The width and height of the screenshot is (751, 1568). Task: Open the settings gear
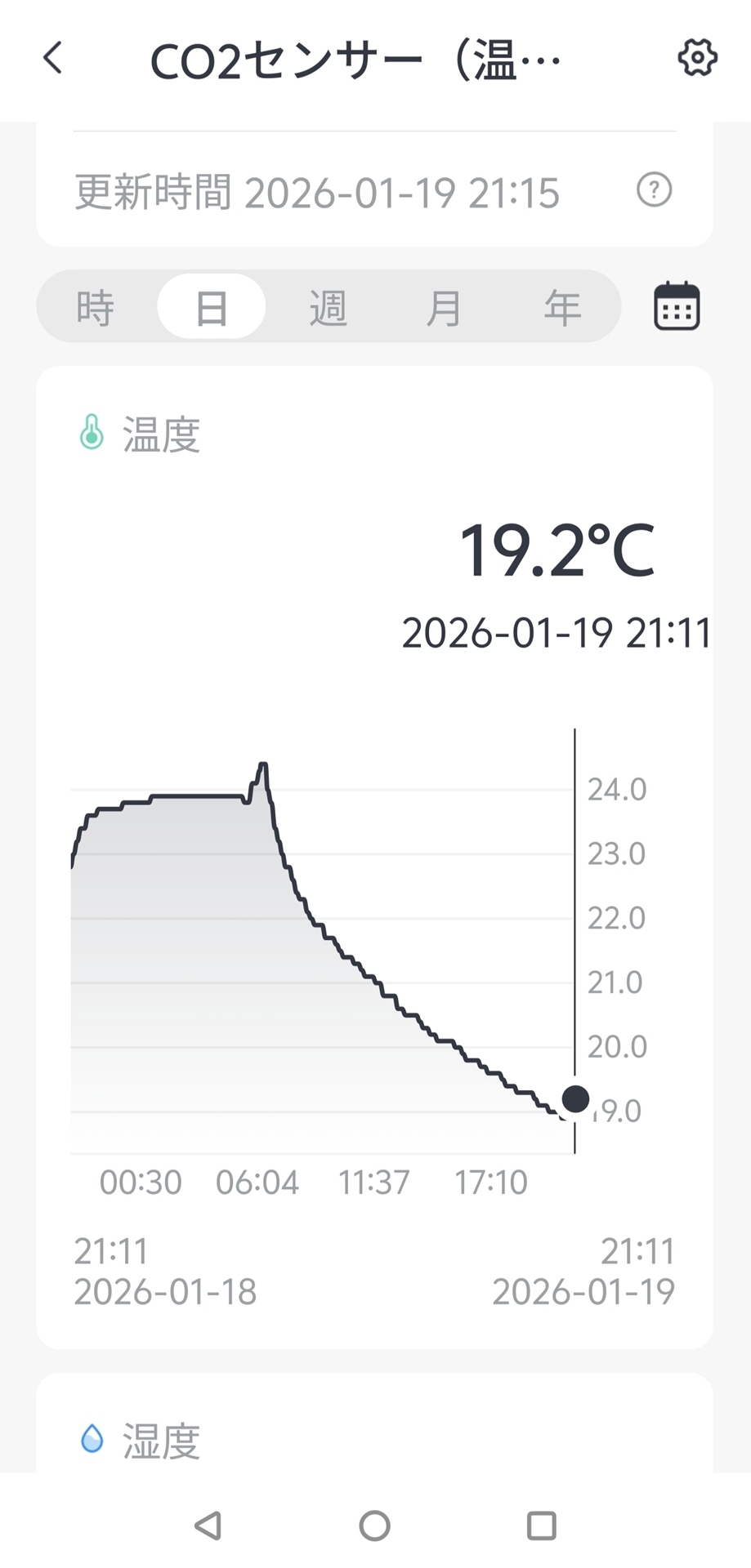coord(697,58)
